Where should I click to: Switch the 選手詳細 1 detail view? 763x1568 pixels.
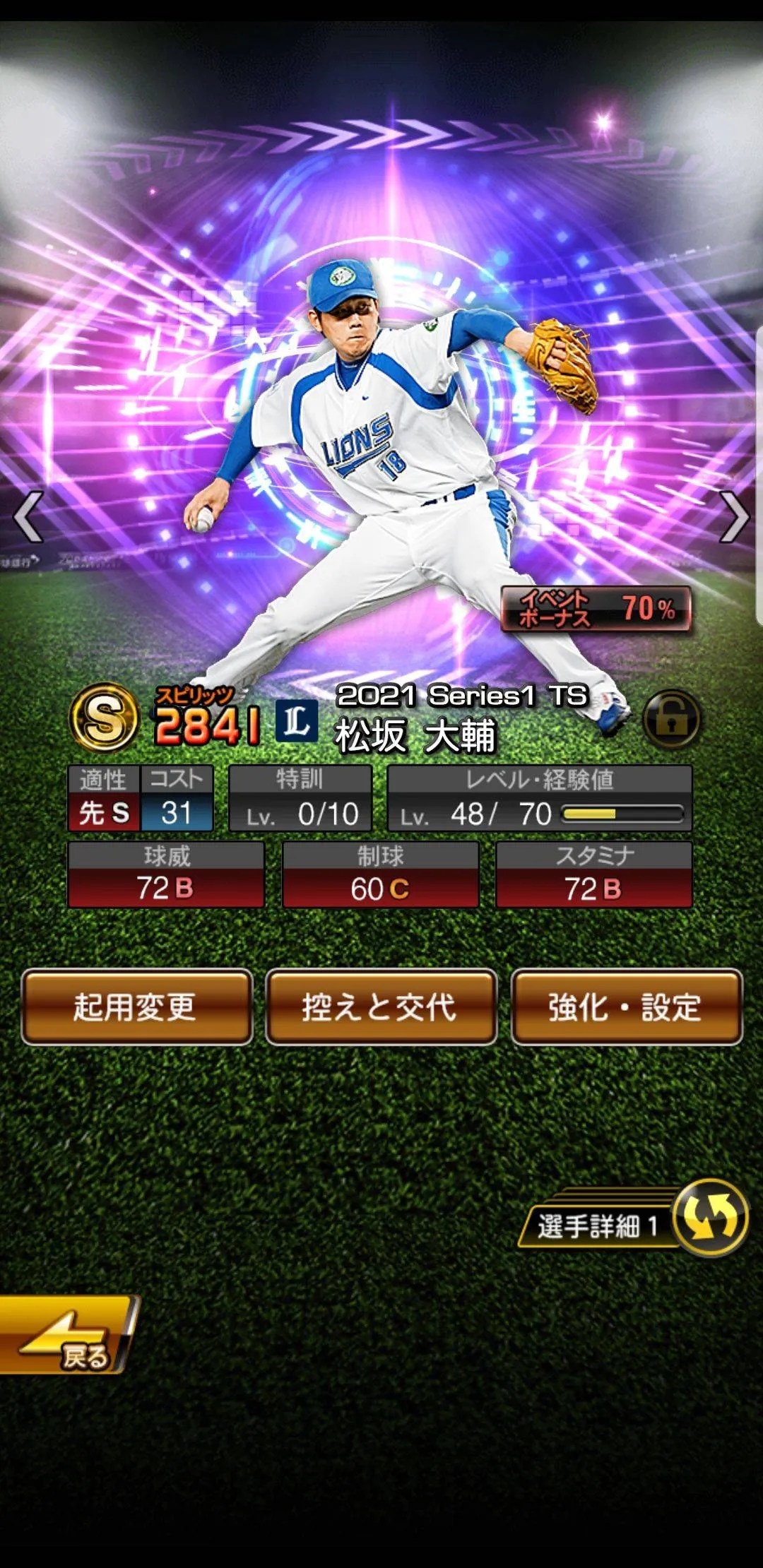point(710,1218)
